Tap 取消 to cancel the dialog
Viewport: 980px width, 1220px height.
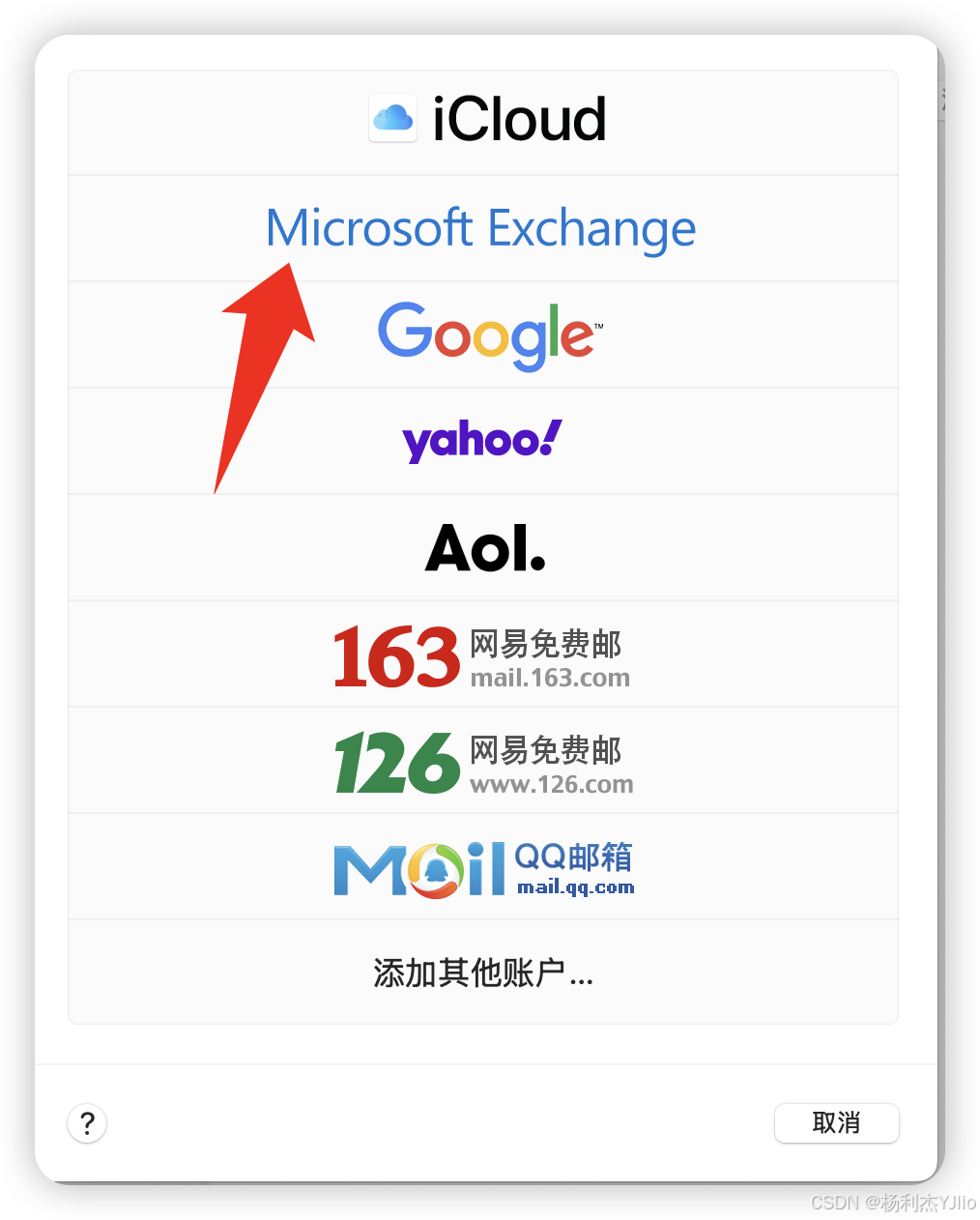[836, 1123]
